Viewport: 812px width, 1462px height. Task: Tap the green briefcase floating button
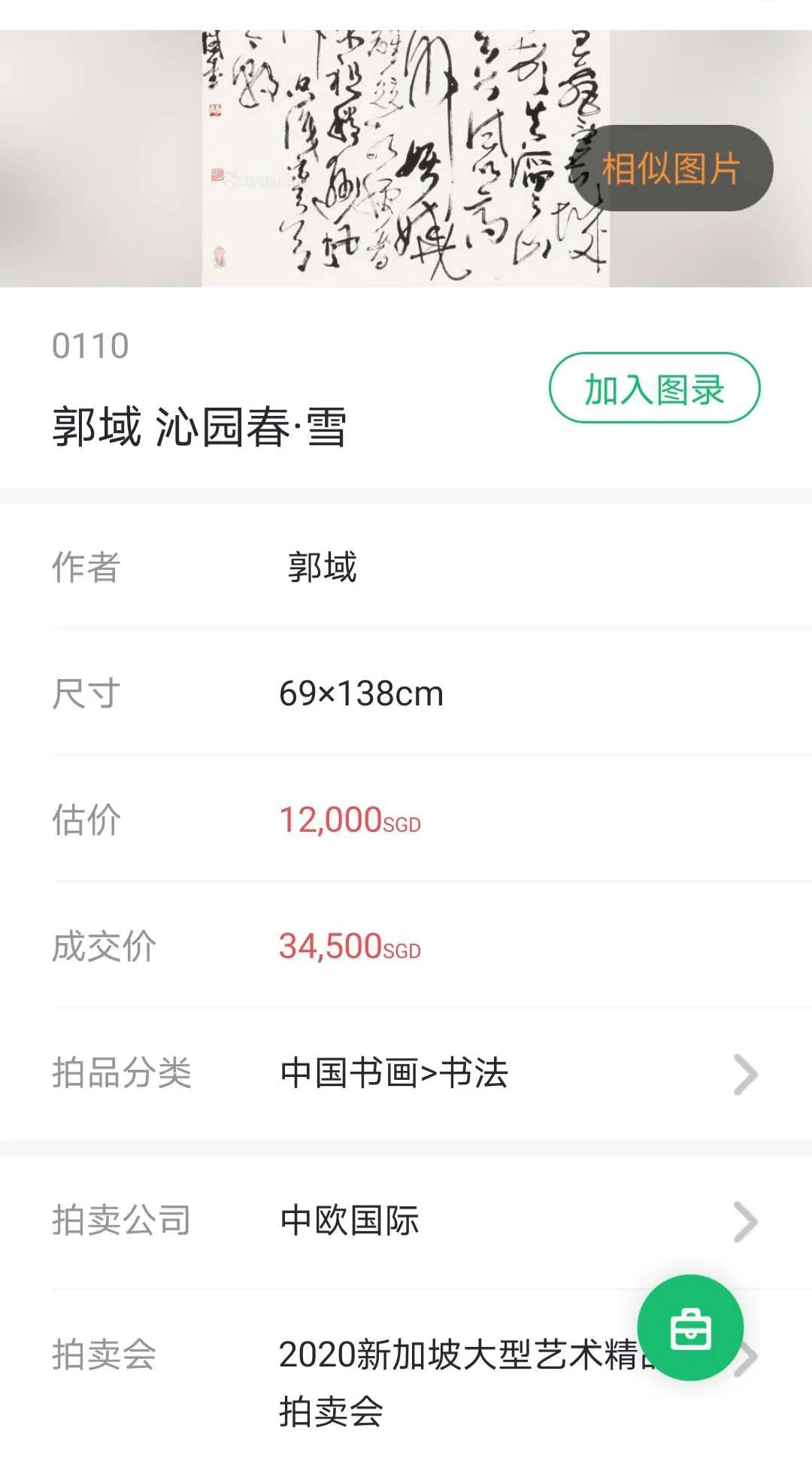[x=690, y=1328]
